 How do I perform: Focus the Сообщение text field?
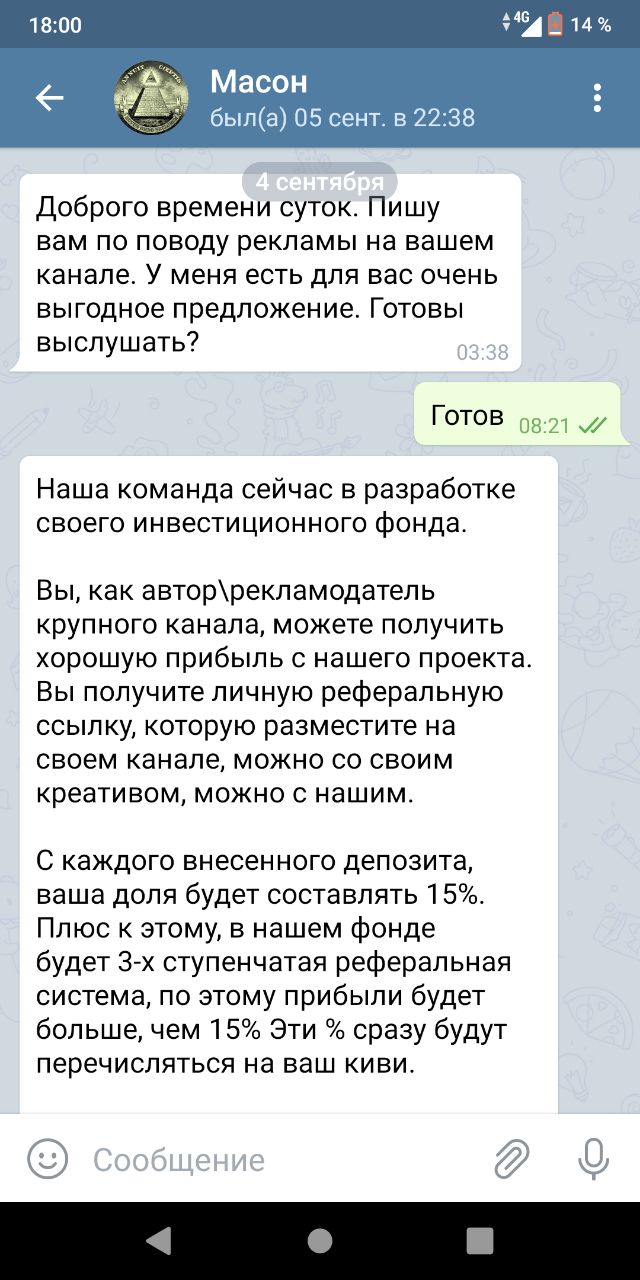click(x=280, y=1160)
